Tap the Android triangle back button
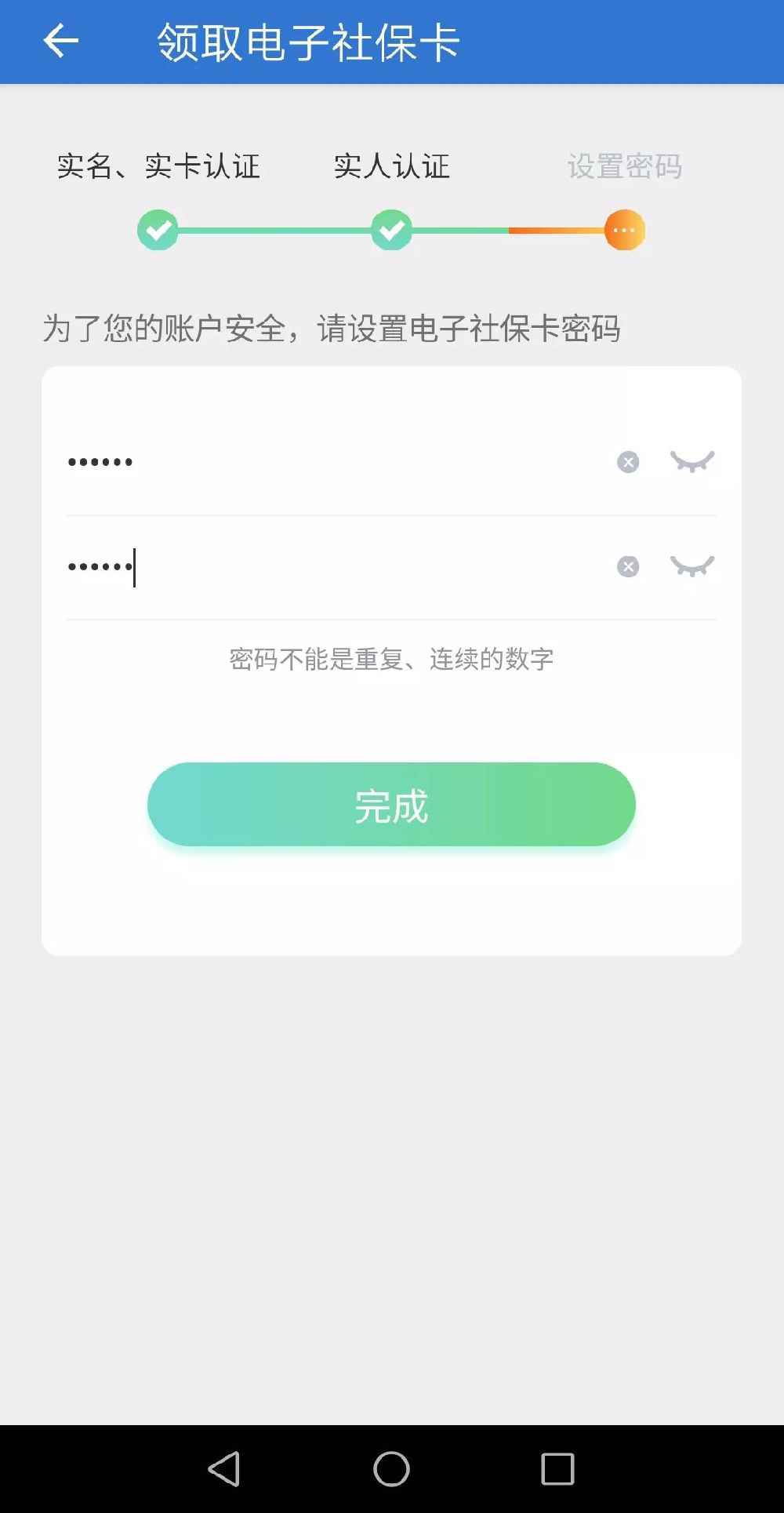The height and width of the screenshot is (1513, 784). (224, 1468)
